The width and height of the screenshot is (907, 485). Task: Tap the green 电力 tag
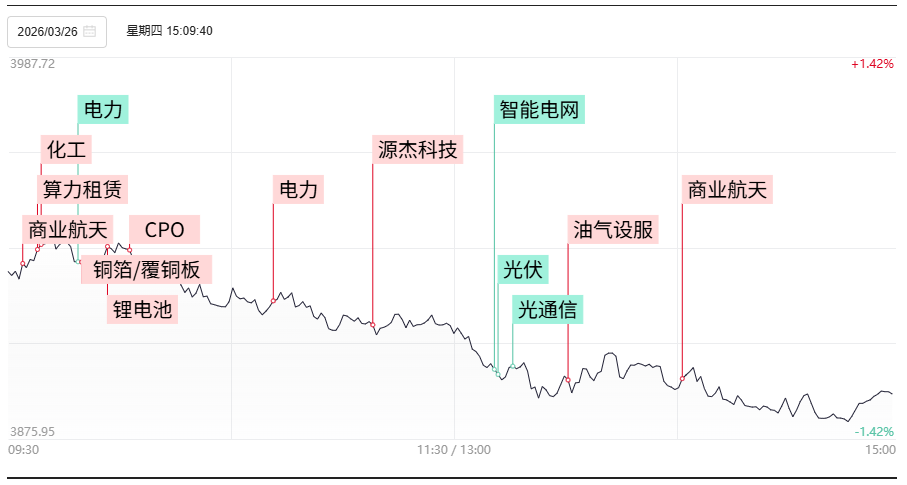[x=104, y=109]
